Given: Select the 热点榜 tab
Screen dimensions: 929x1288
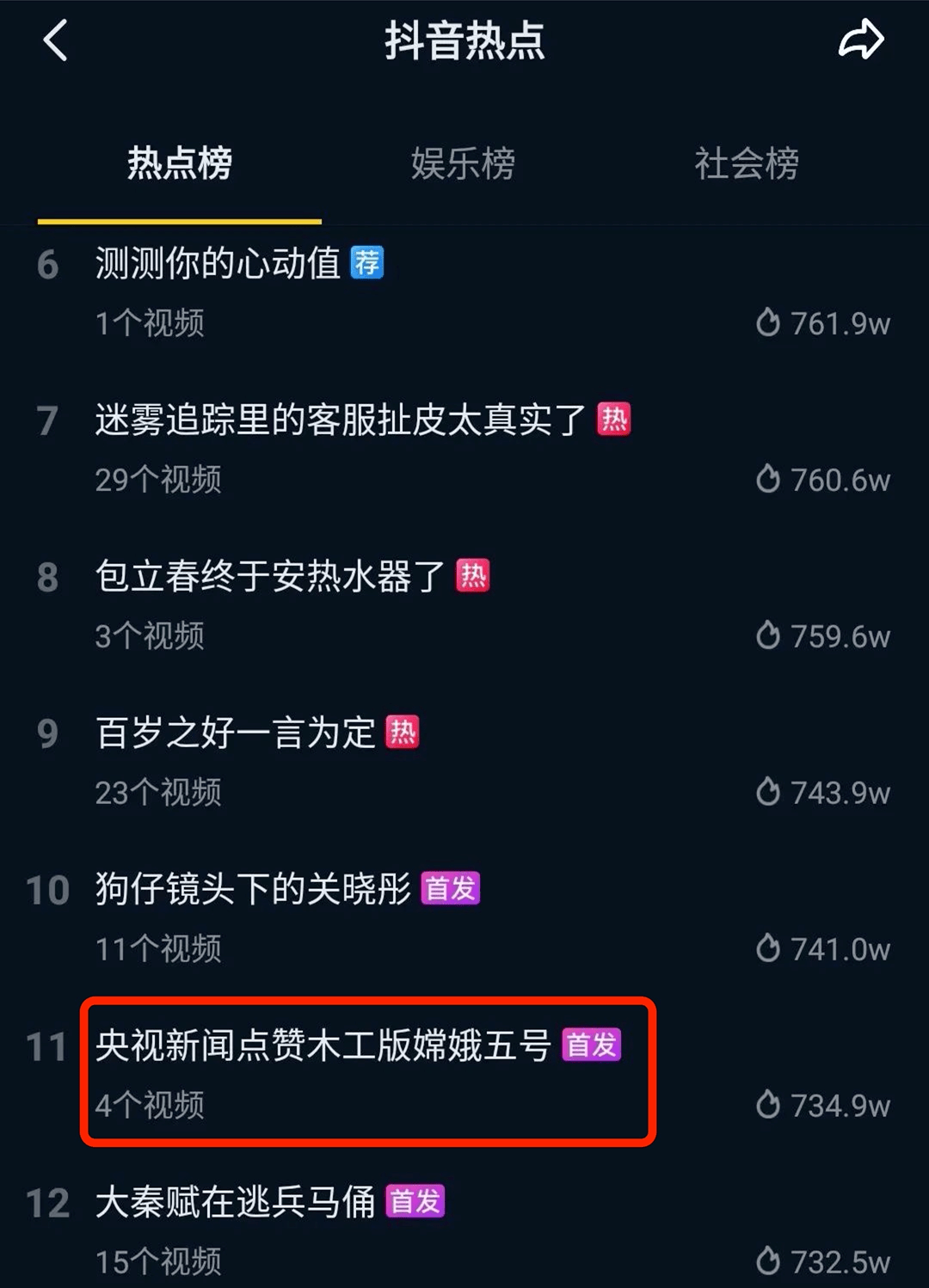Looking at the screenshot, I should coord(179,163).
